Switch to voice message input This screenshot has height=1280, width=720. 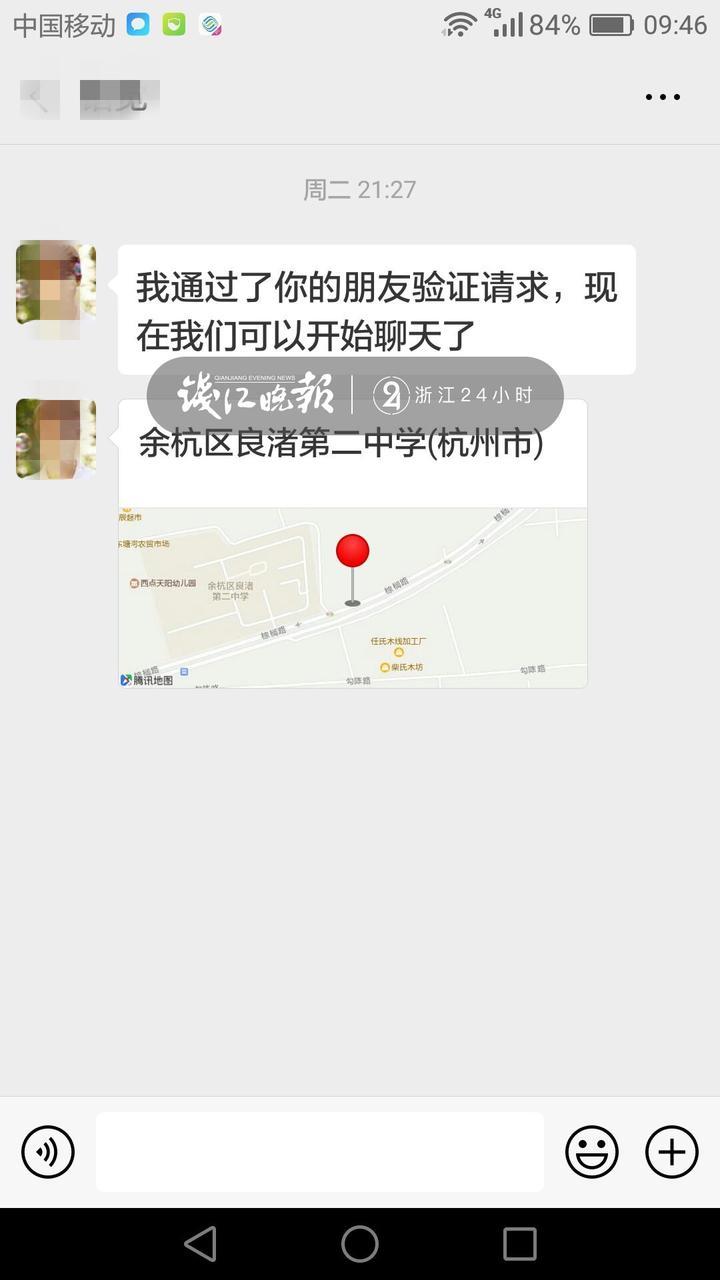click(48, 1152)
